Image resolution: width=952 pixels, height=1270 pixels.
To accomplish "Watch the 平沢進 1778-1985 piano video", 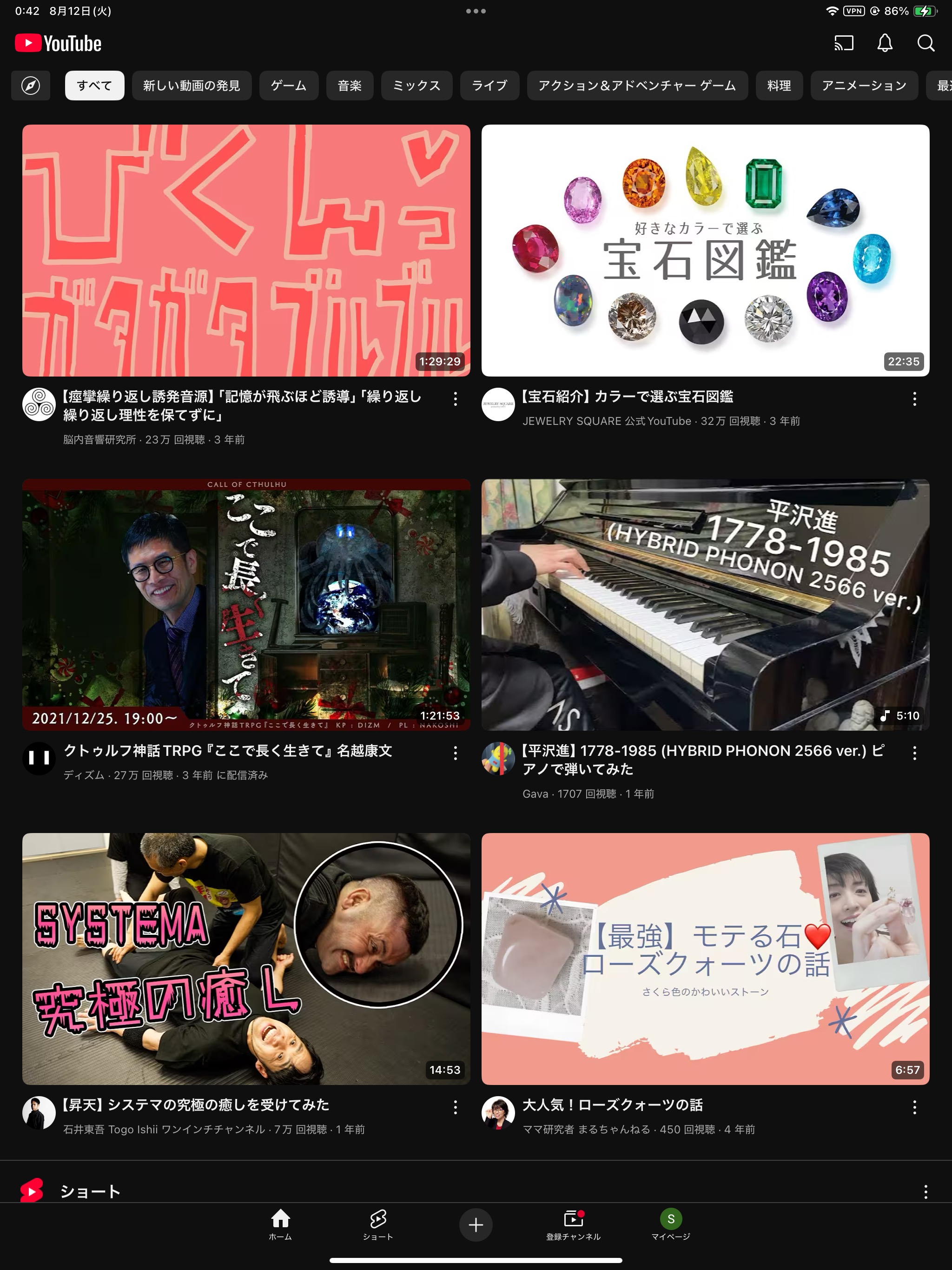I will point(705,604).
